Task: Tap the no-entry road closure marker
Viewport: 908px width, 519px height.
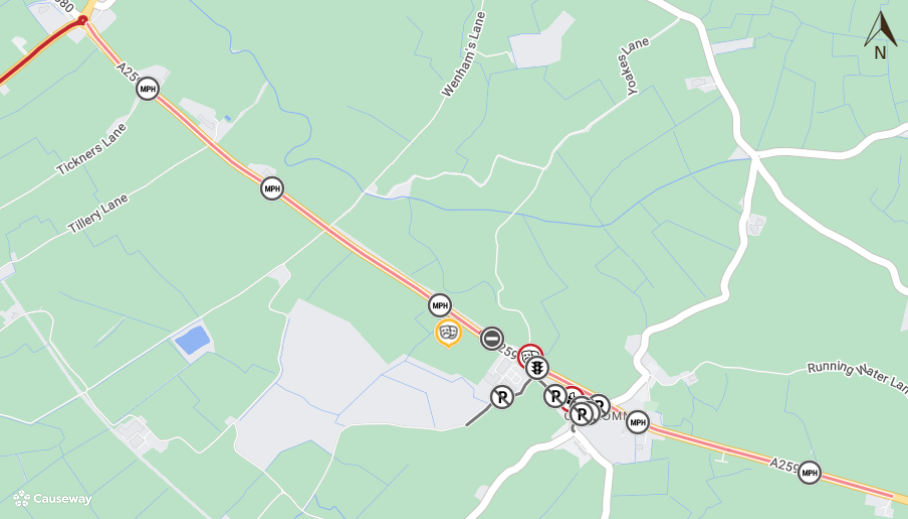Action: point(491,338)
